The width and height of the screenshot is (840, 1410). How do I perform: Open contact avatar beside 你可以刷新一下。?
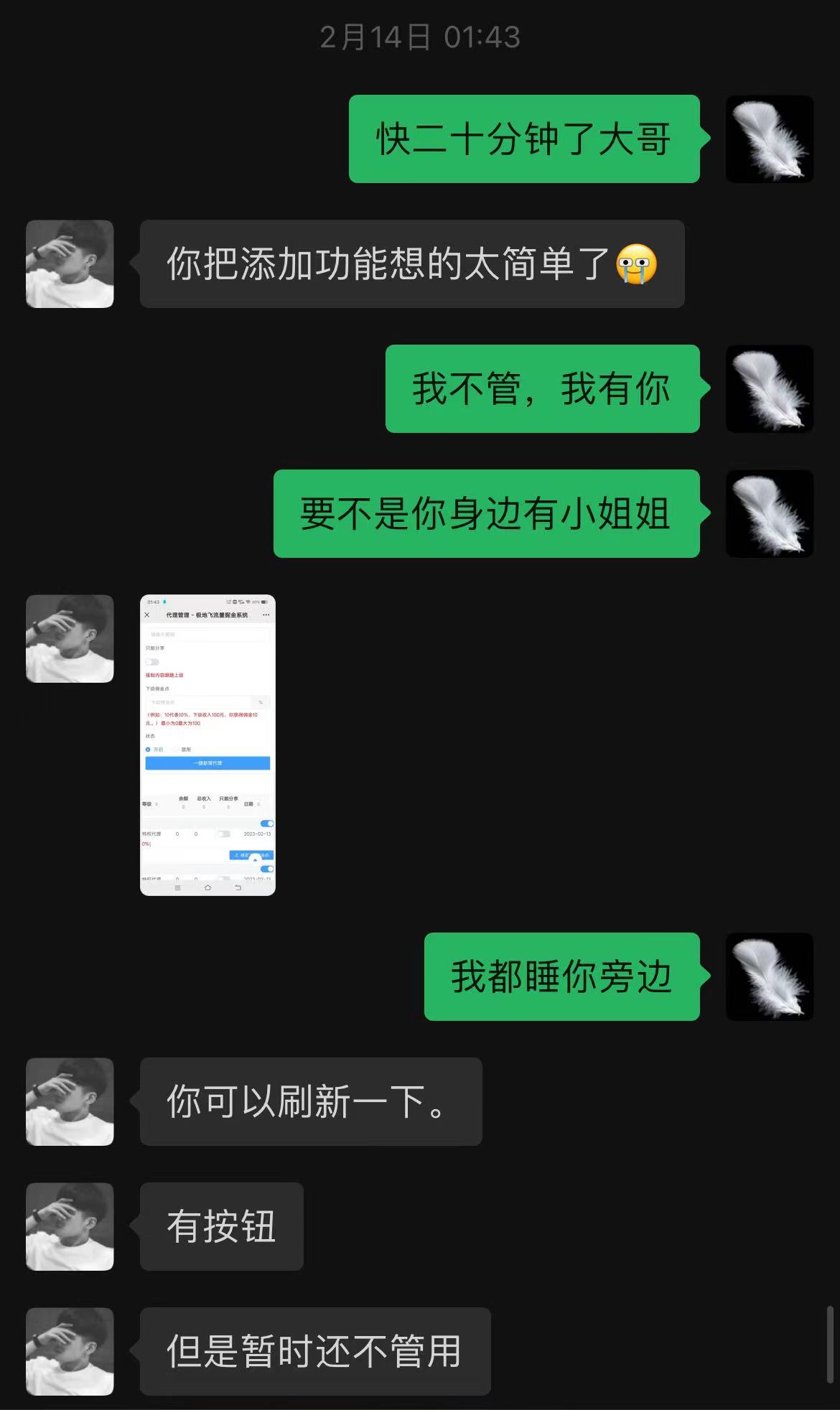click(x=70, y=1101)
